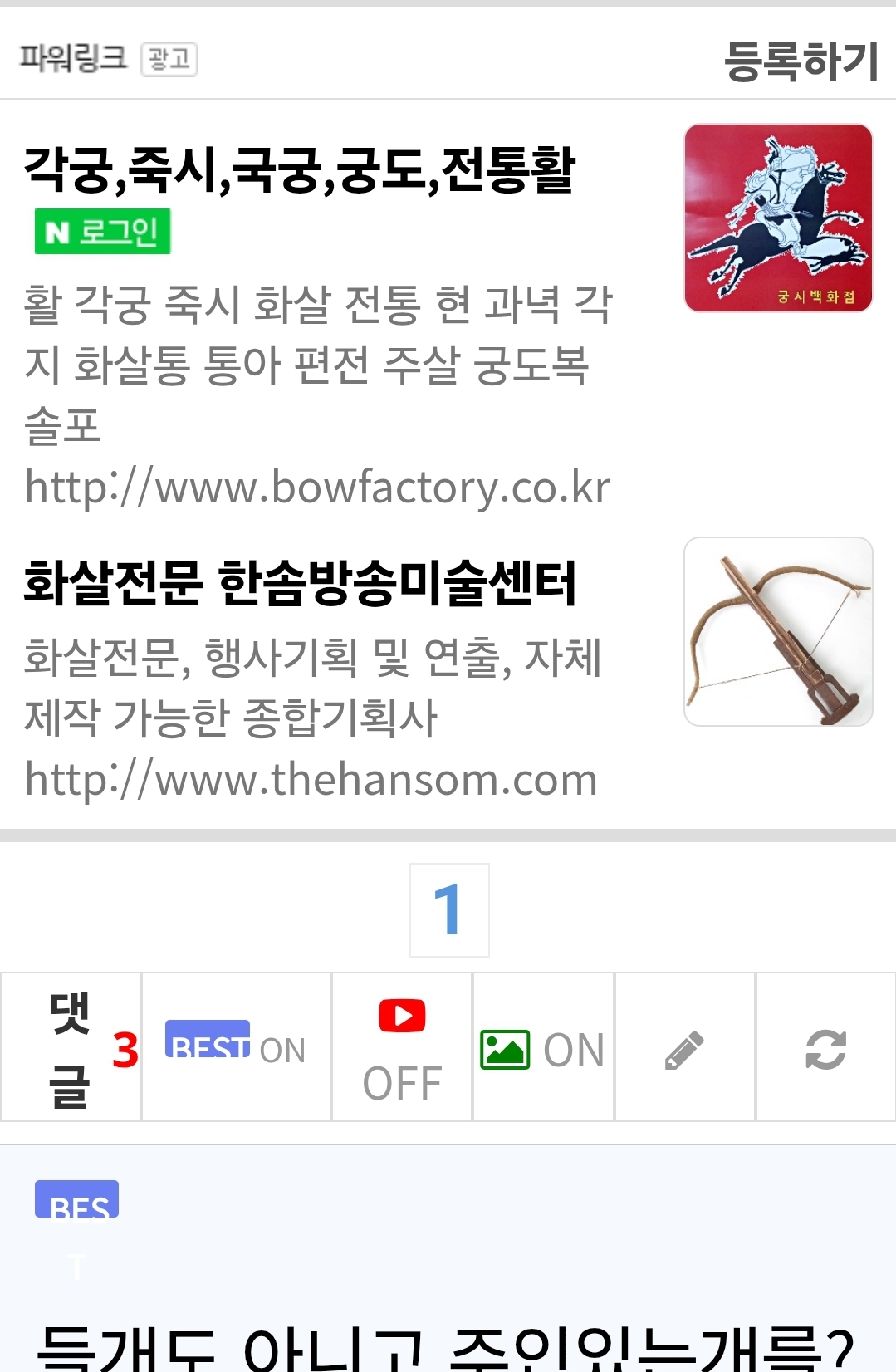
Task: Select comment page 1
Action: [x=449, y=909]
